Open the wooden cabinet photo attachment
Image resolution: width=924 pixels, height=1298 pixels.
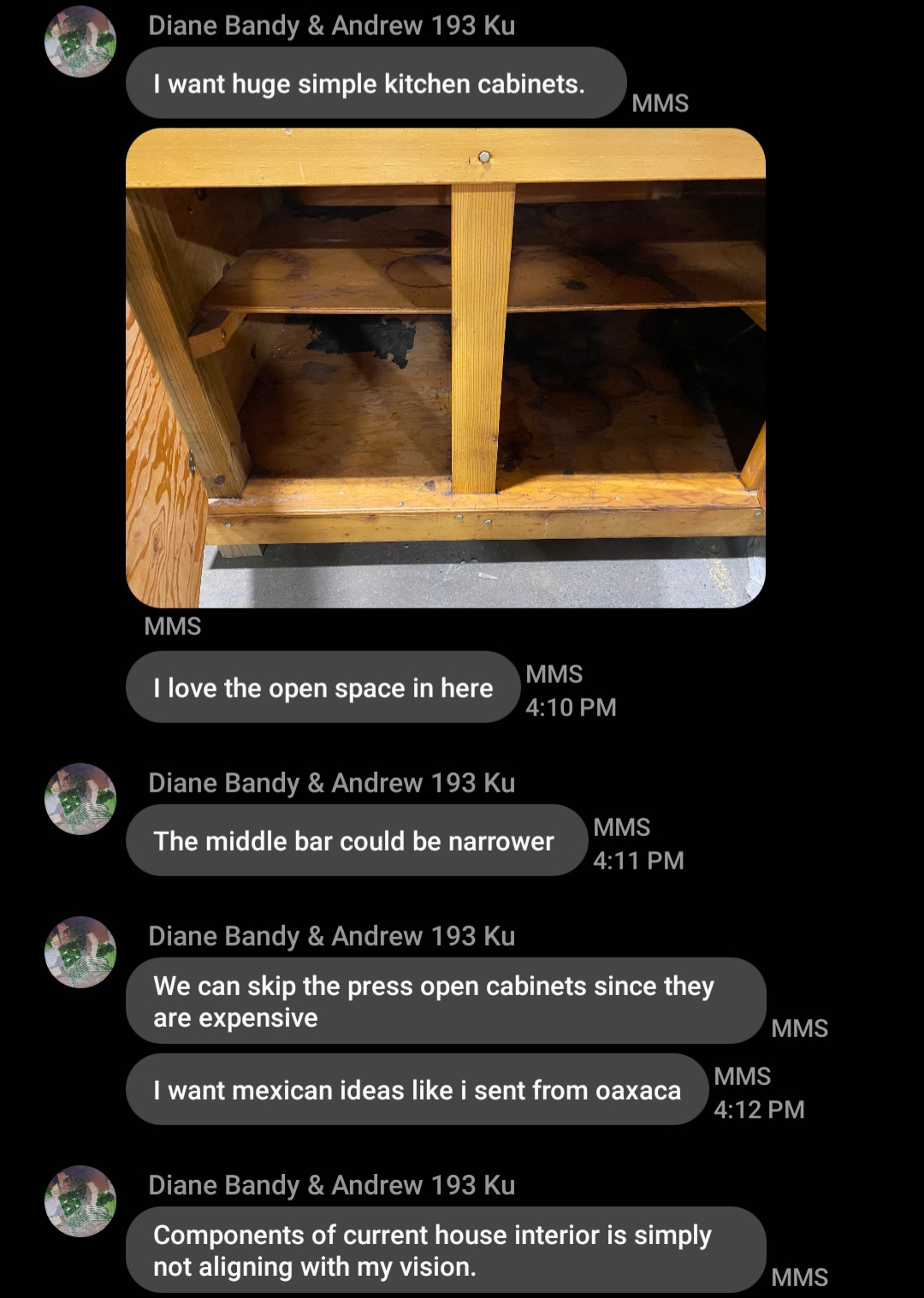click(445, 368)
